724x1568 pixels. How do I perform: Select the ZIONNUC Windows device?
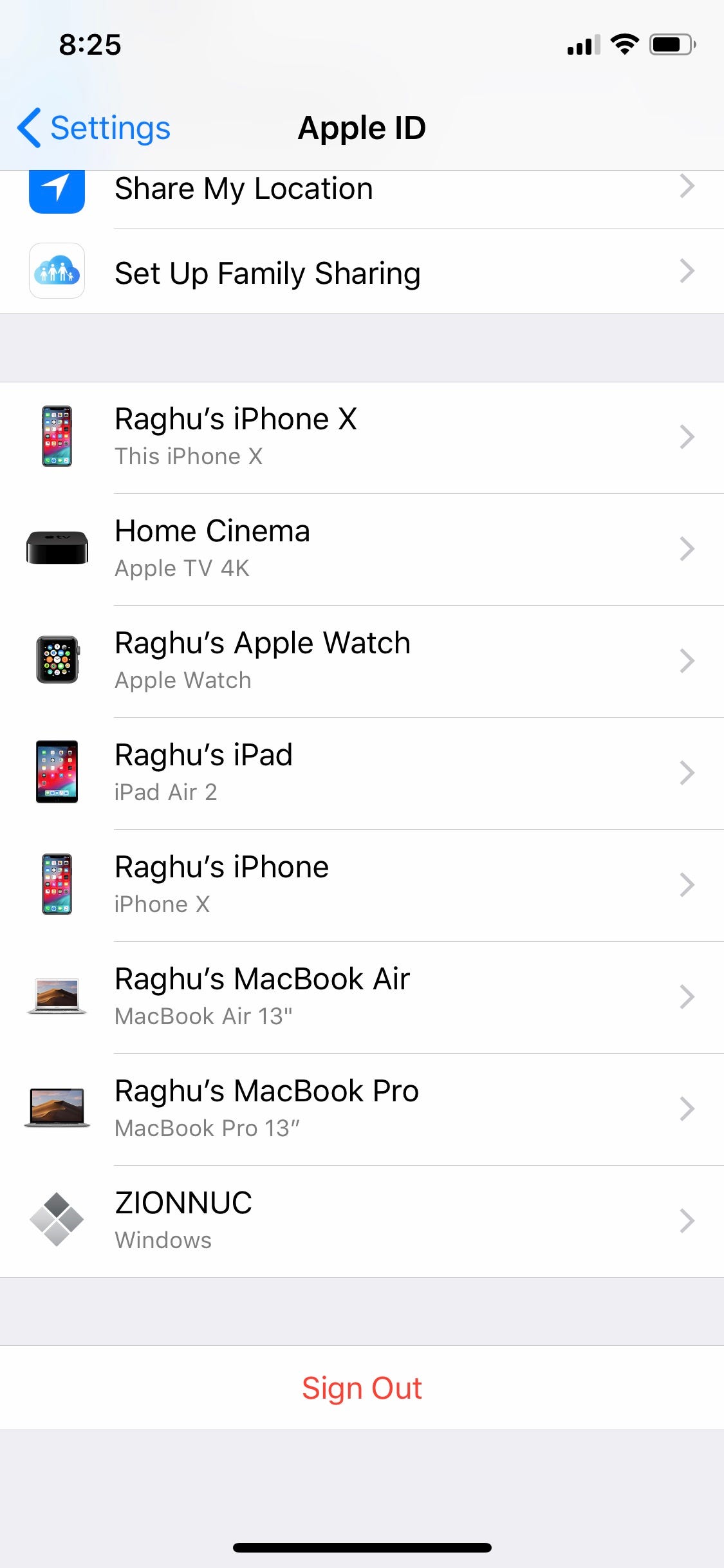click(362, 1221)
